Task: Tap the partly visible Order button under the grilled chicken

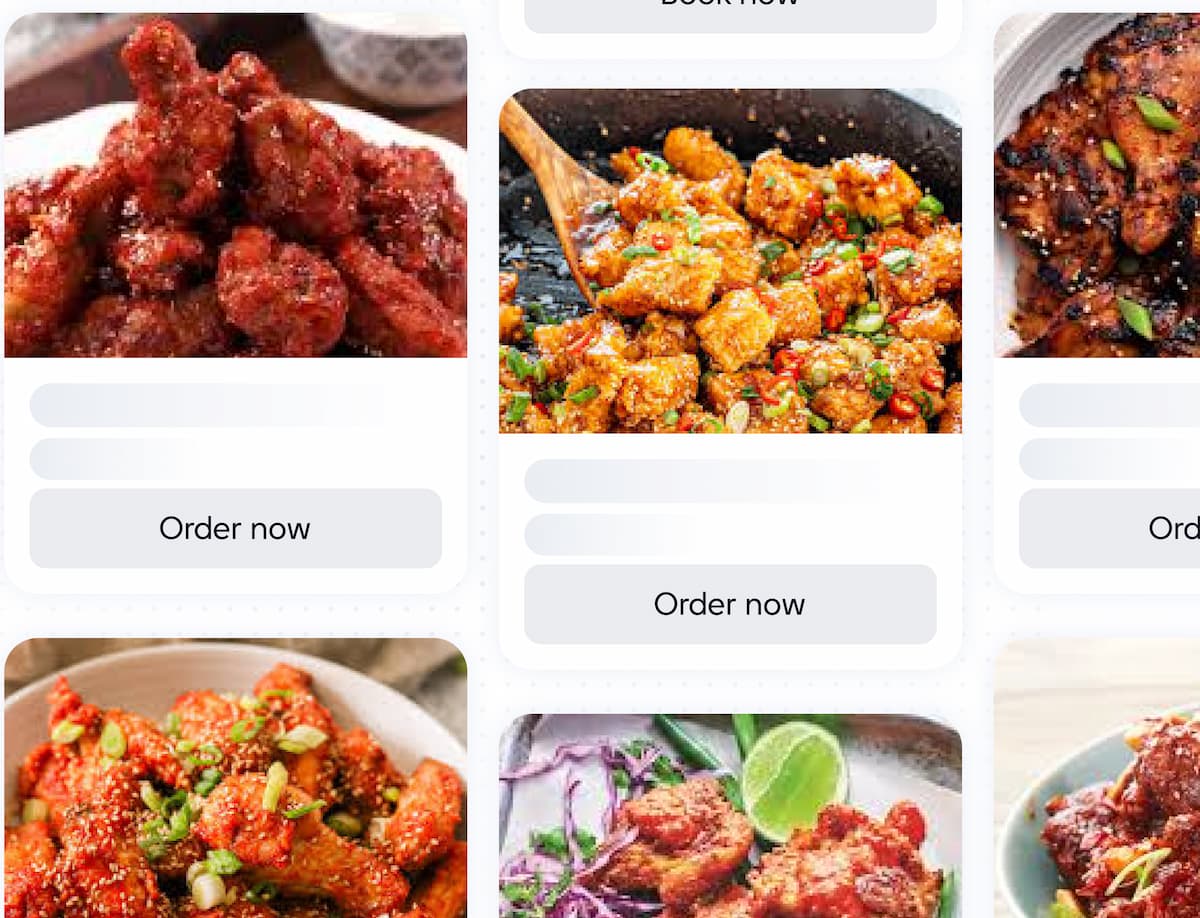Action: [1110, 528]
